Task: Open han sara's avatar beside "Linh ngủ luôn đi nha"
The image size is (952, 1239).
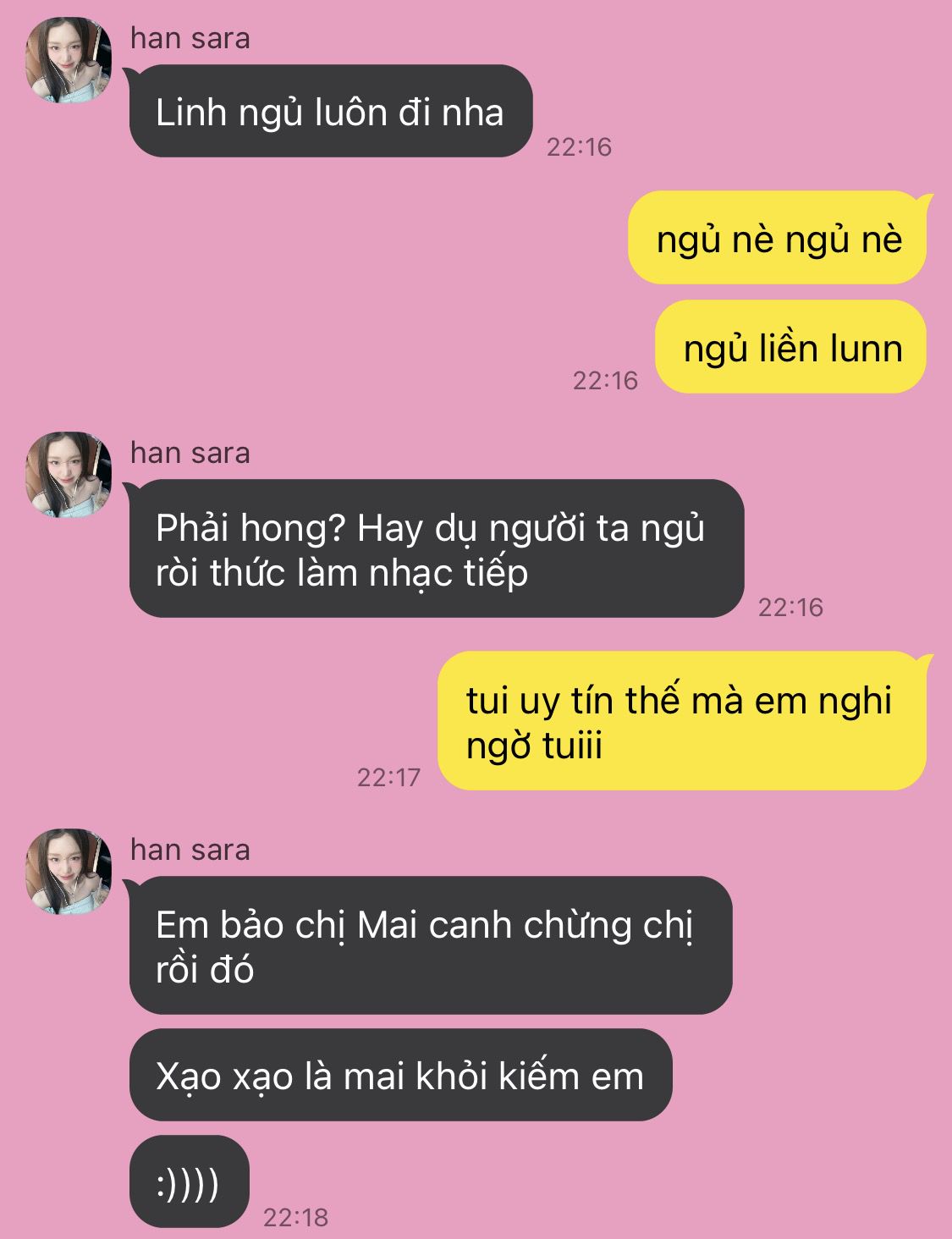Action: (x=69, y=61)
